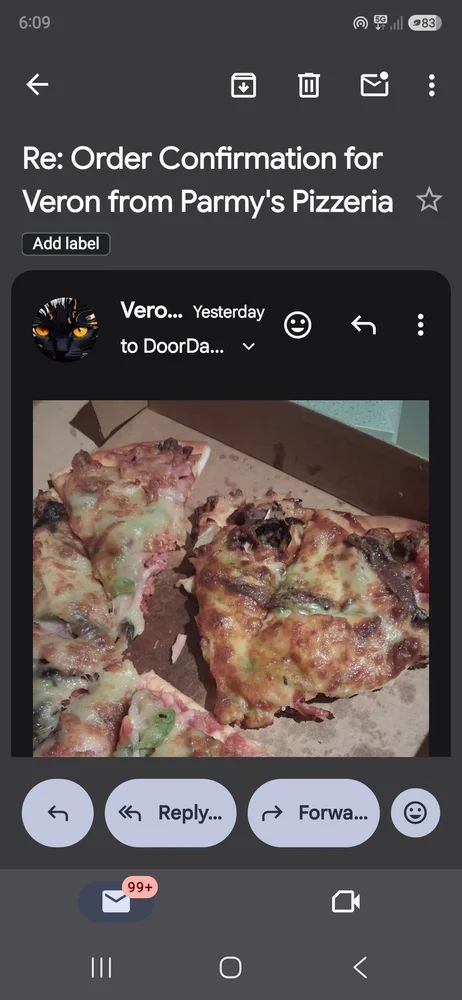Add emoji reaction in message header
The width and height of the screenshot is (462, 1000).
297,325
